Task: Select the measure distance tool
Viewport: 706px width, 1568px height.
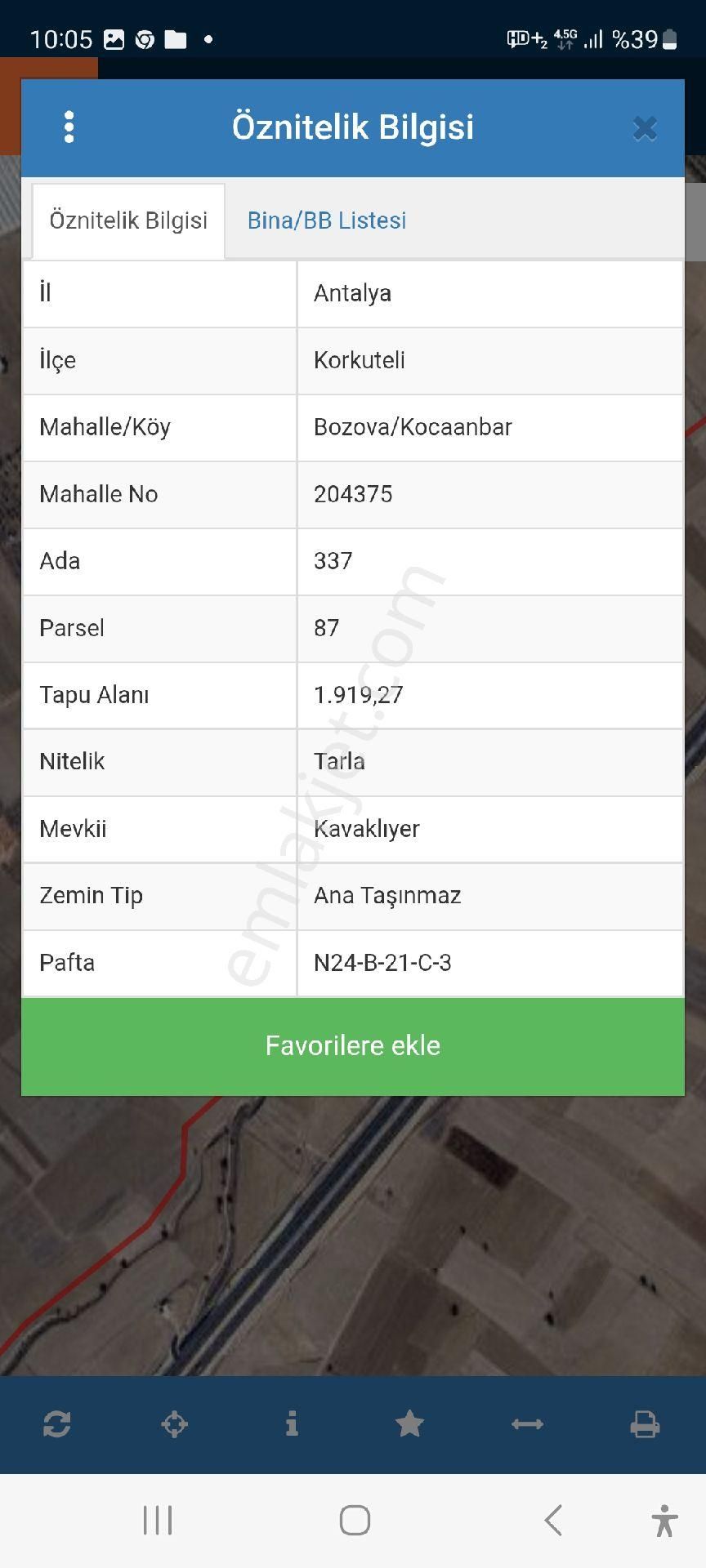Action: coord(527,1424)
